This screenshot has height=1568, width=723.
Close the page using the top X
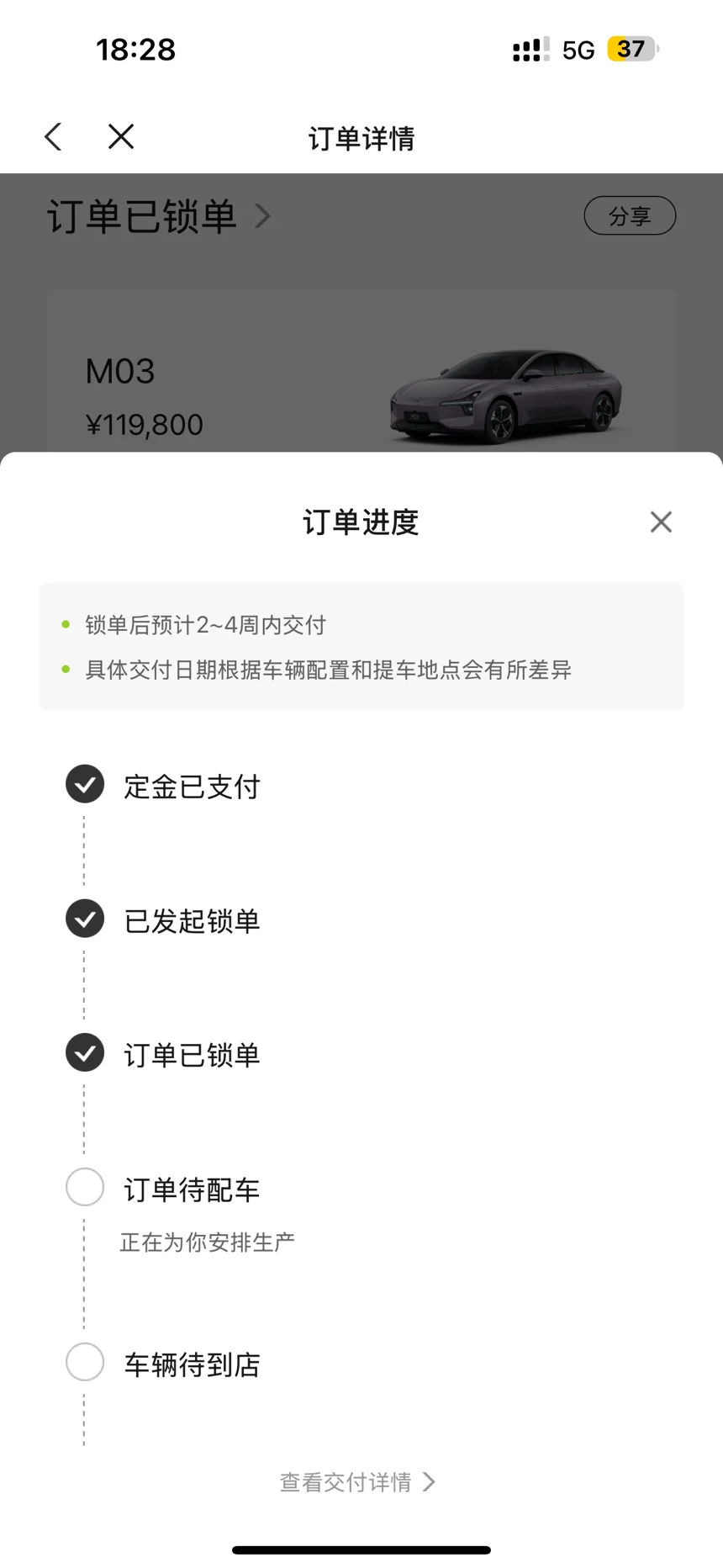pyautogui.click(x=121, y=136)
